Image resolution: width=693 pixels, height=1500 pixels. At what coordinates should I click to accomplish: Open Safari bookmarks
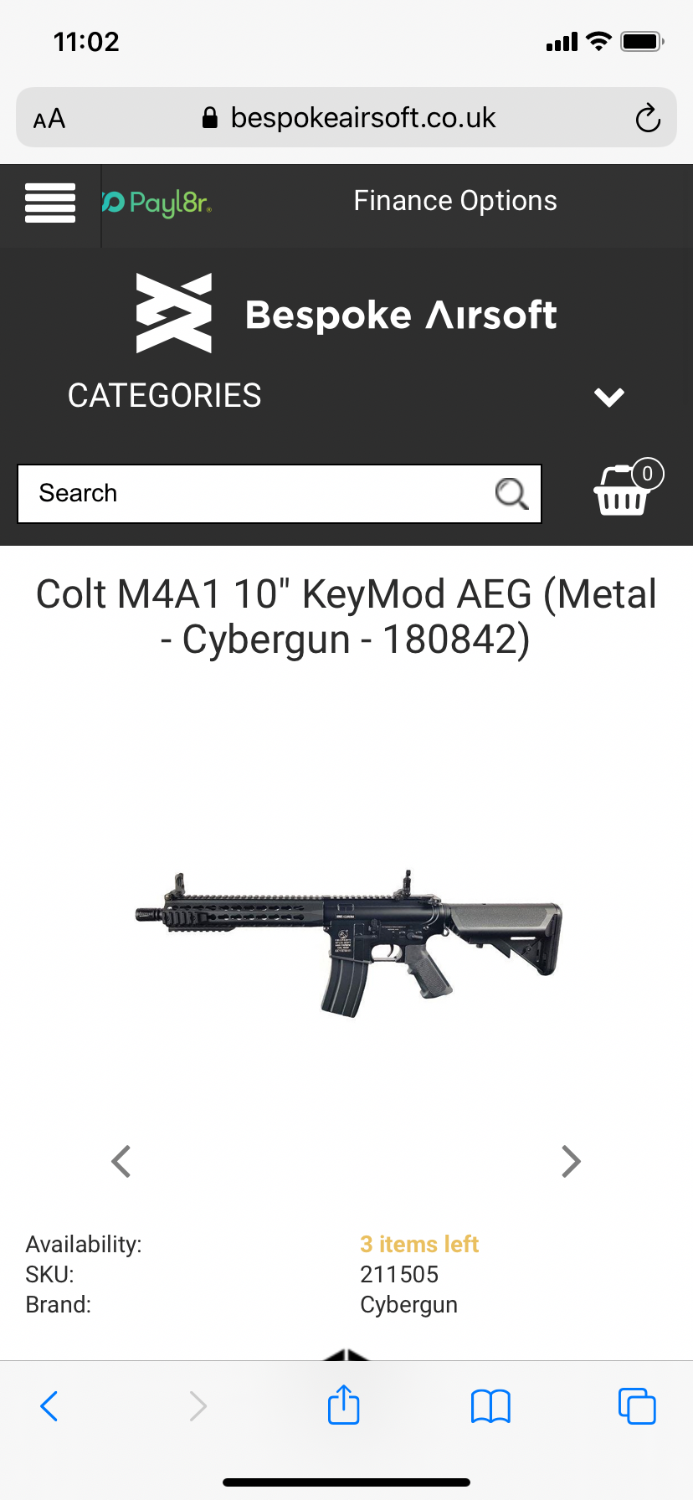(x=490, y=1406)
